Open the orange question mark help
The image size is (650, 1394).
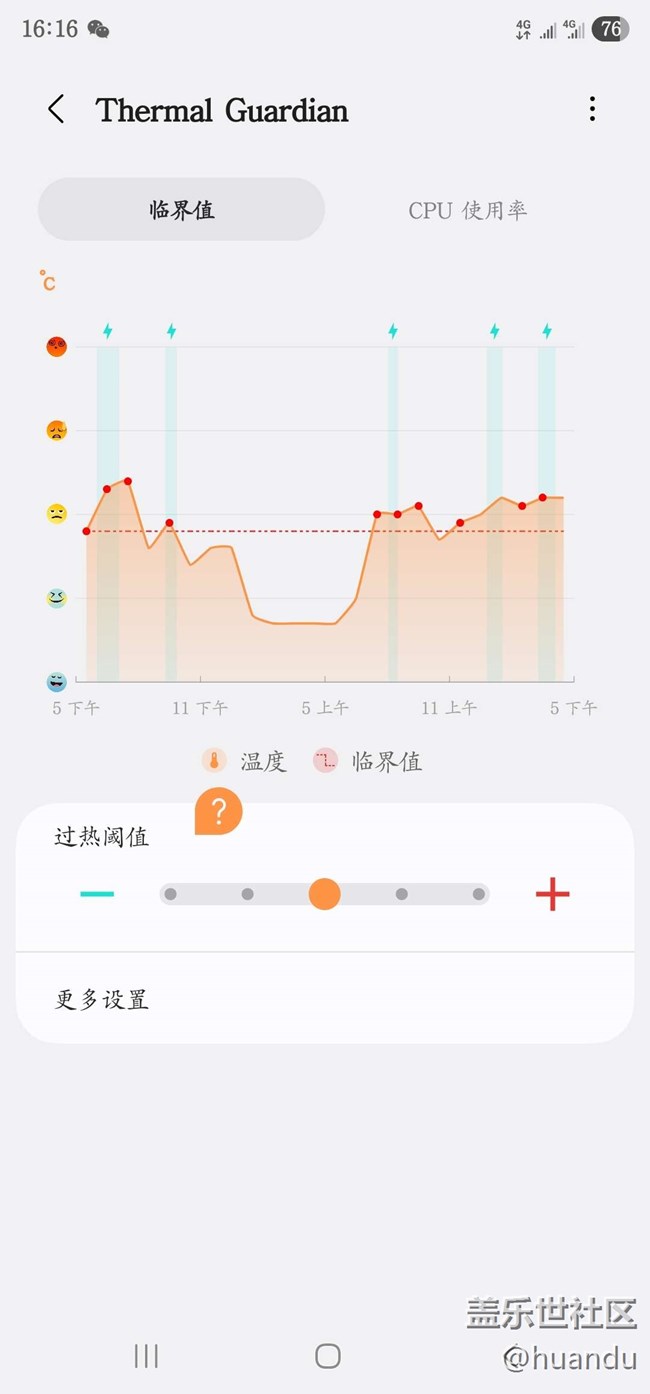click(219, 812)
